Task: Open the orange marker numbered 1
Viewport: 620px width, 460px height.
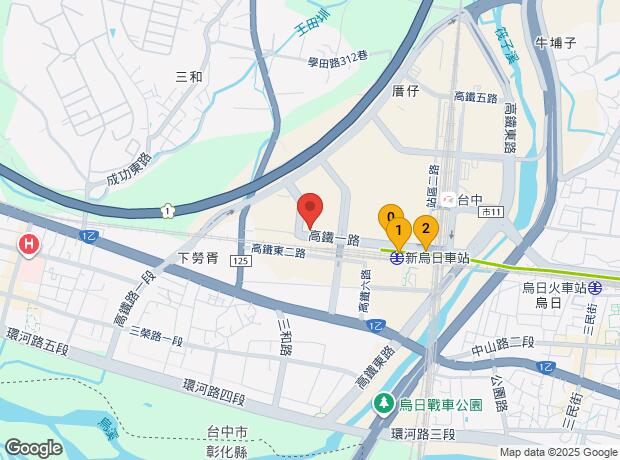Action: [x=399, y=233]
